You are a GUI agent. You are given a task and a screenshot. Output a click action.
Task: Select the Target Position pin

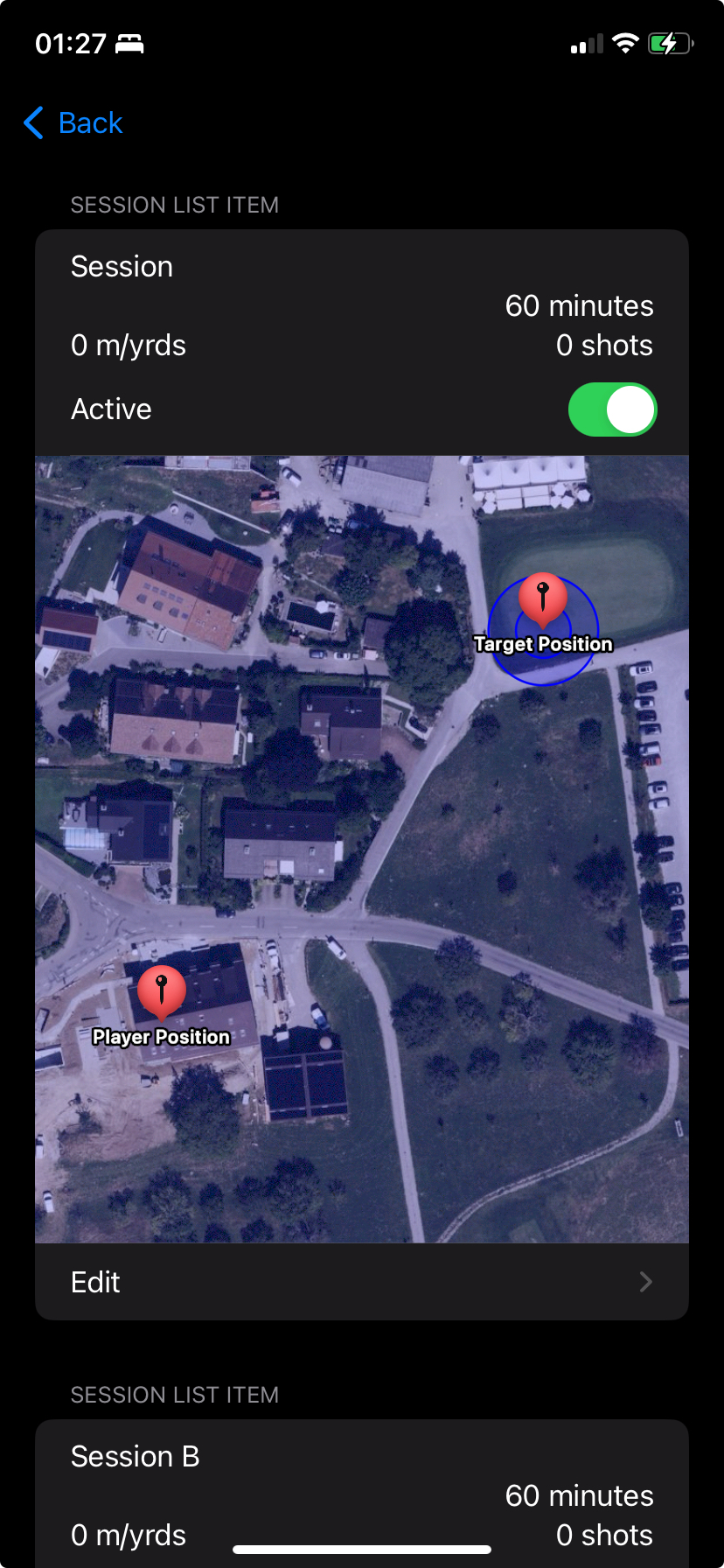pyautogui.click(x=543, y=599)
